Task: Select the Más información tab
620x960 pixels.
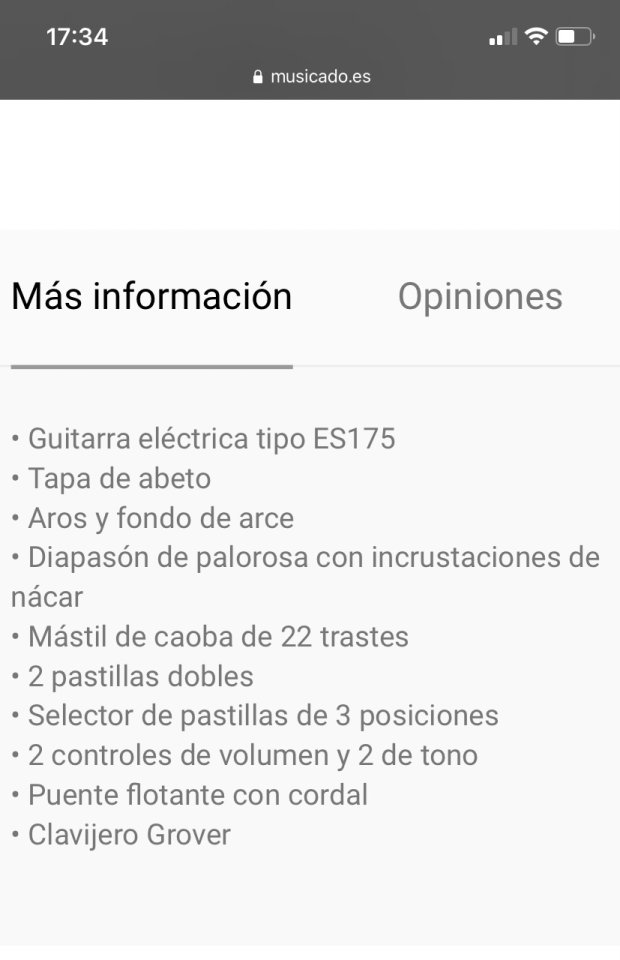Action: 151,297
